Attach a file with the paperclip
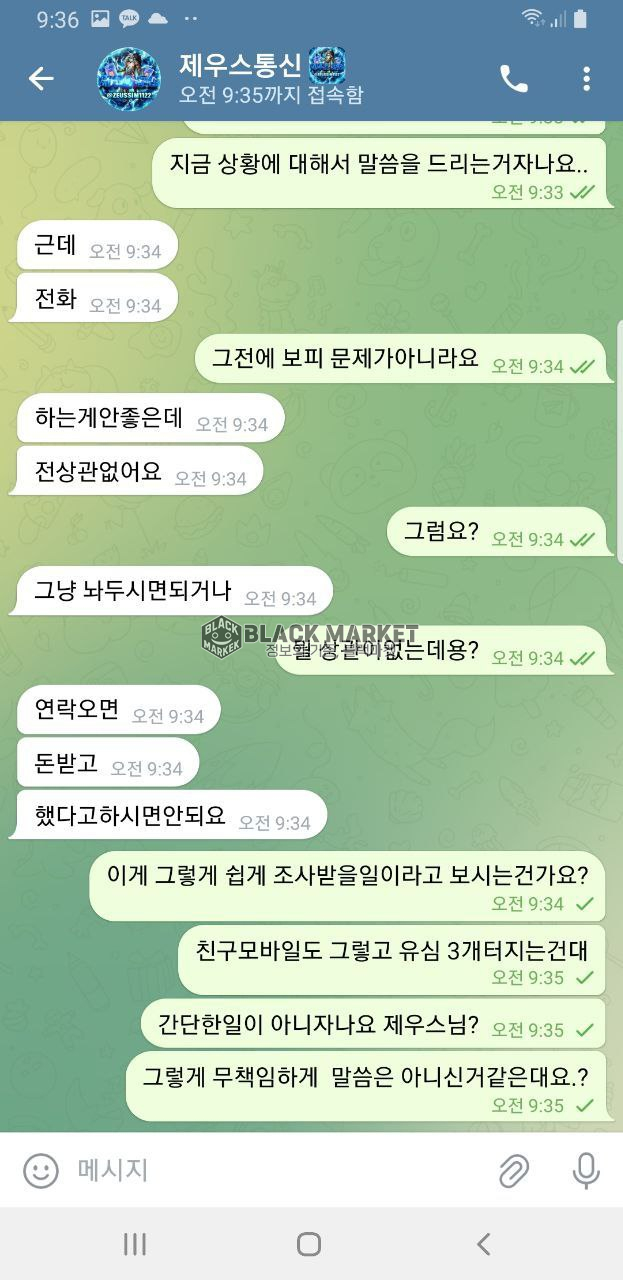 [x=514, y=1169]
